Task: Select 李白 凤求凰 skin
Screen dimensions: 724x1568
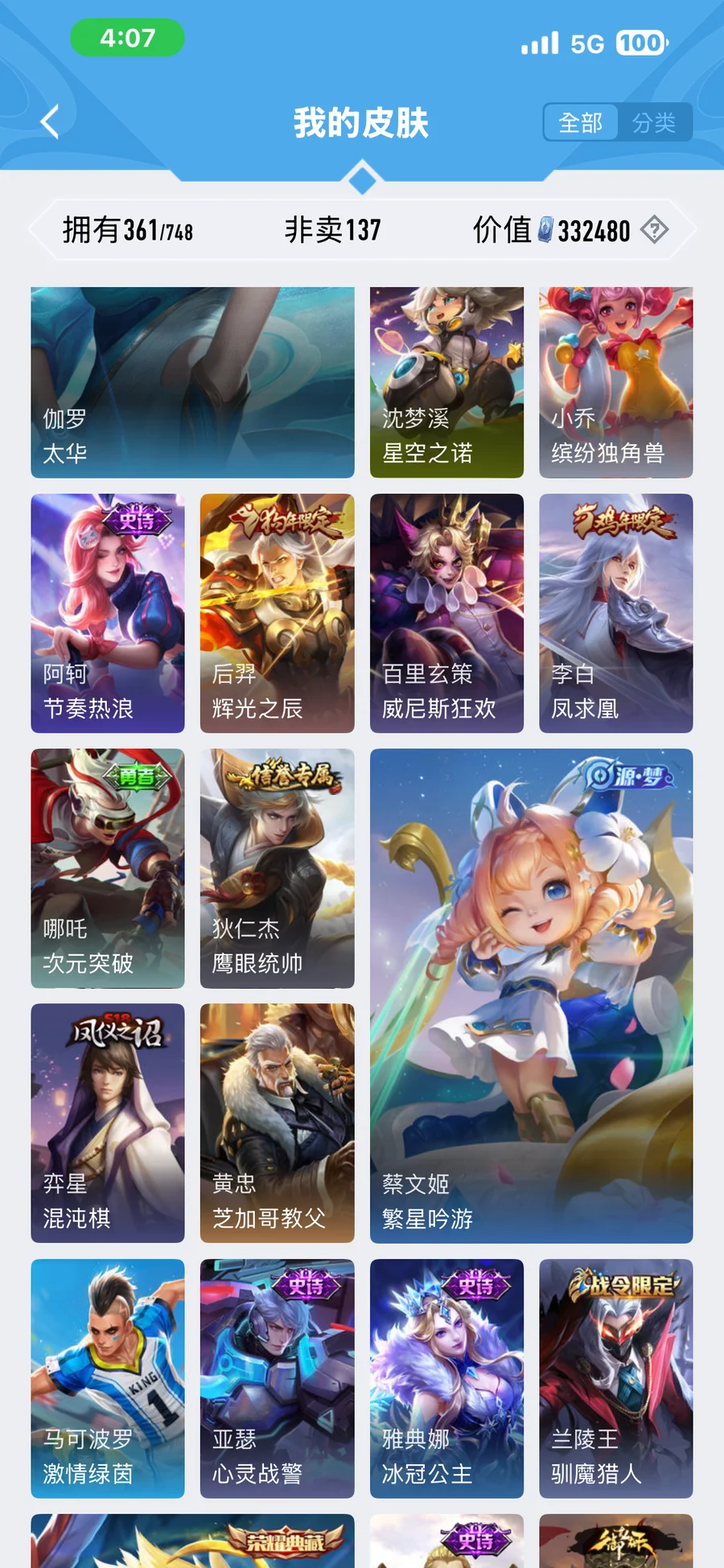Action: click(x=615, y=613)
